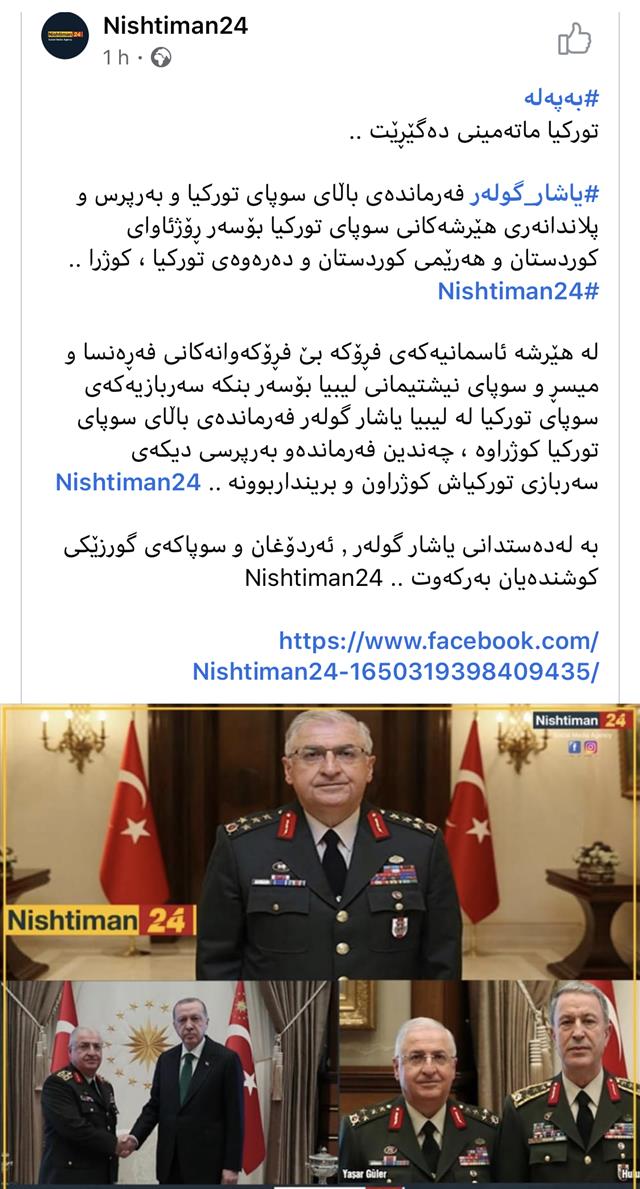This screenshot has width=640, height=1189.
Task: Open the Nishtiman24 profile picture
Action: [64, 40]
